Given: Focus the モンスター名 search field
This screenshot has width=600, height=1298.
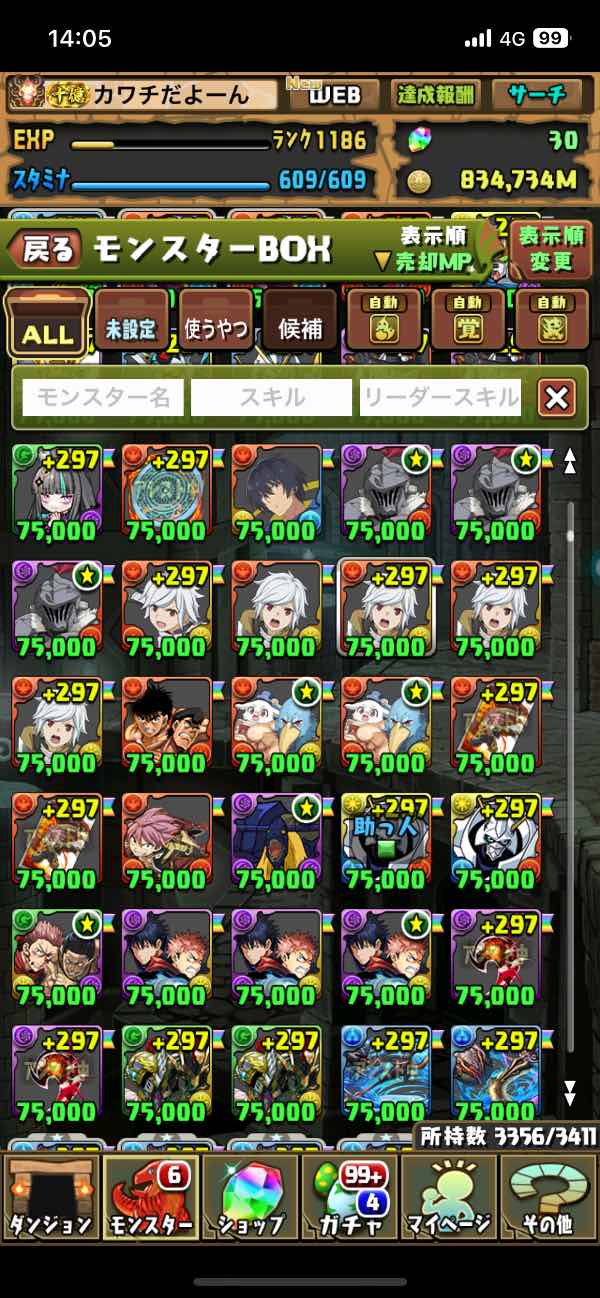Looking at the screenshot, I should (x=103, y=398).
